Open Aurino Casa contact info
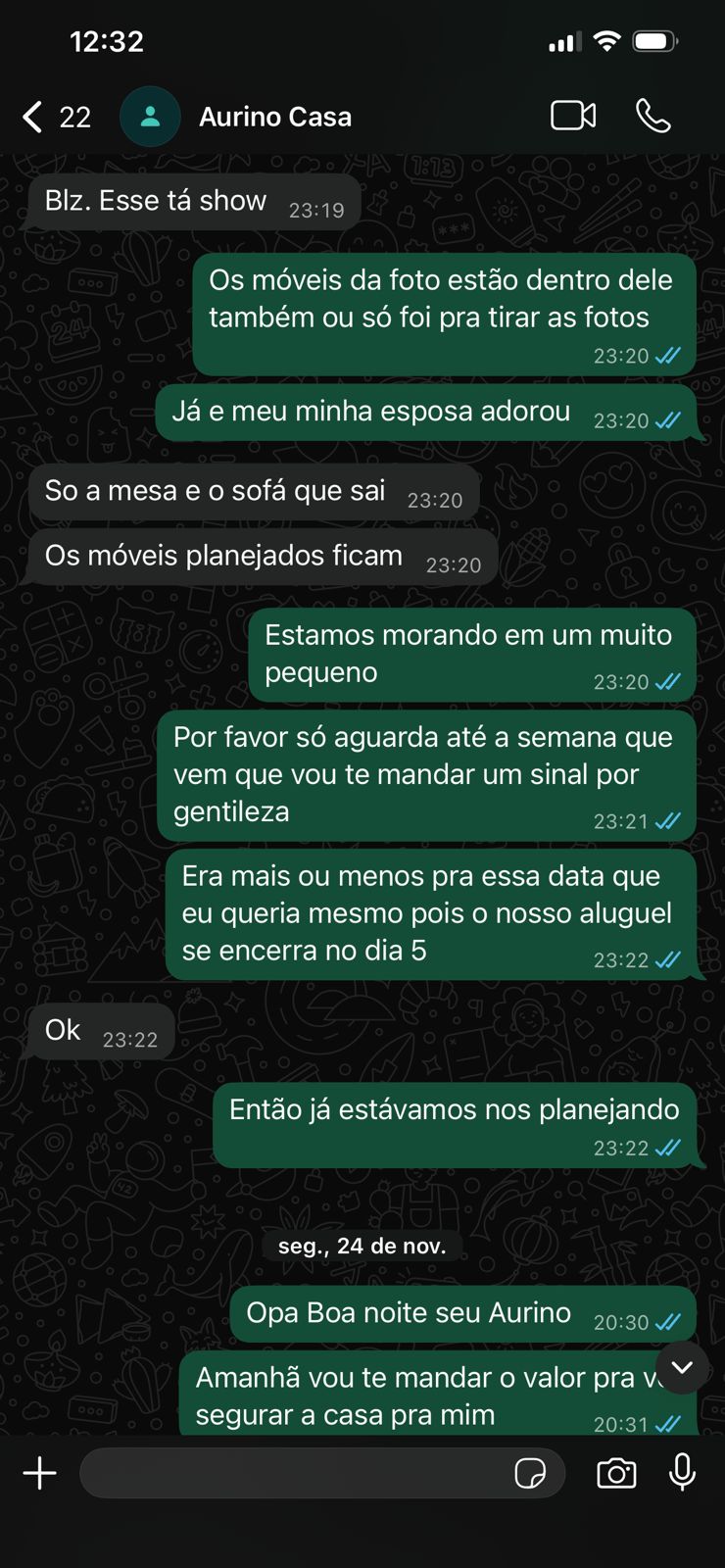The width and height of the screenshot is (725, 1568). pos(274,117)
